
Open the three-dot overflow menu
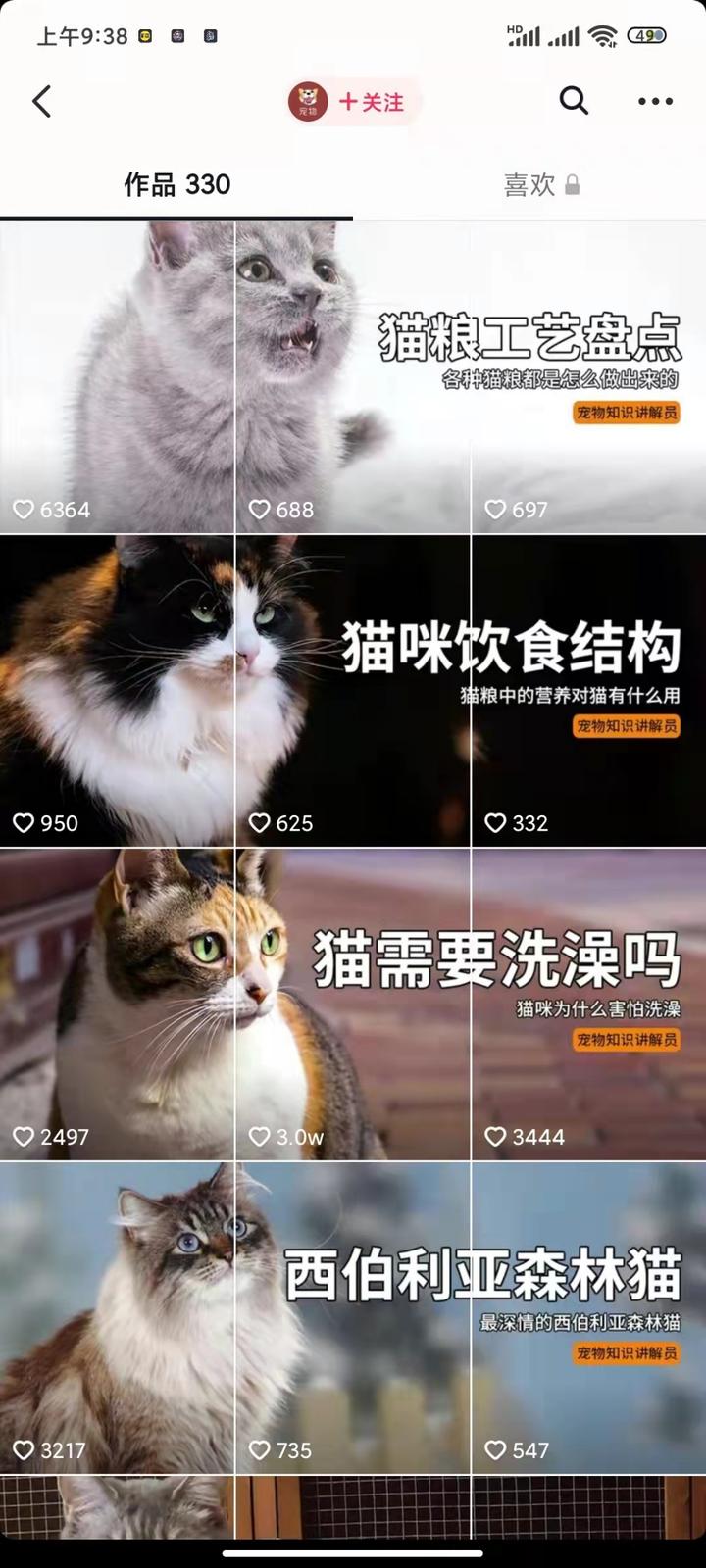click(655, 101)
